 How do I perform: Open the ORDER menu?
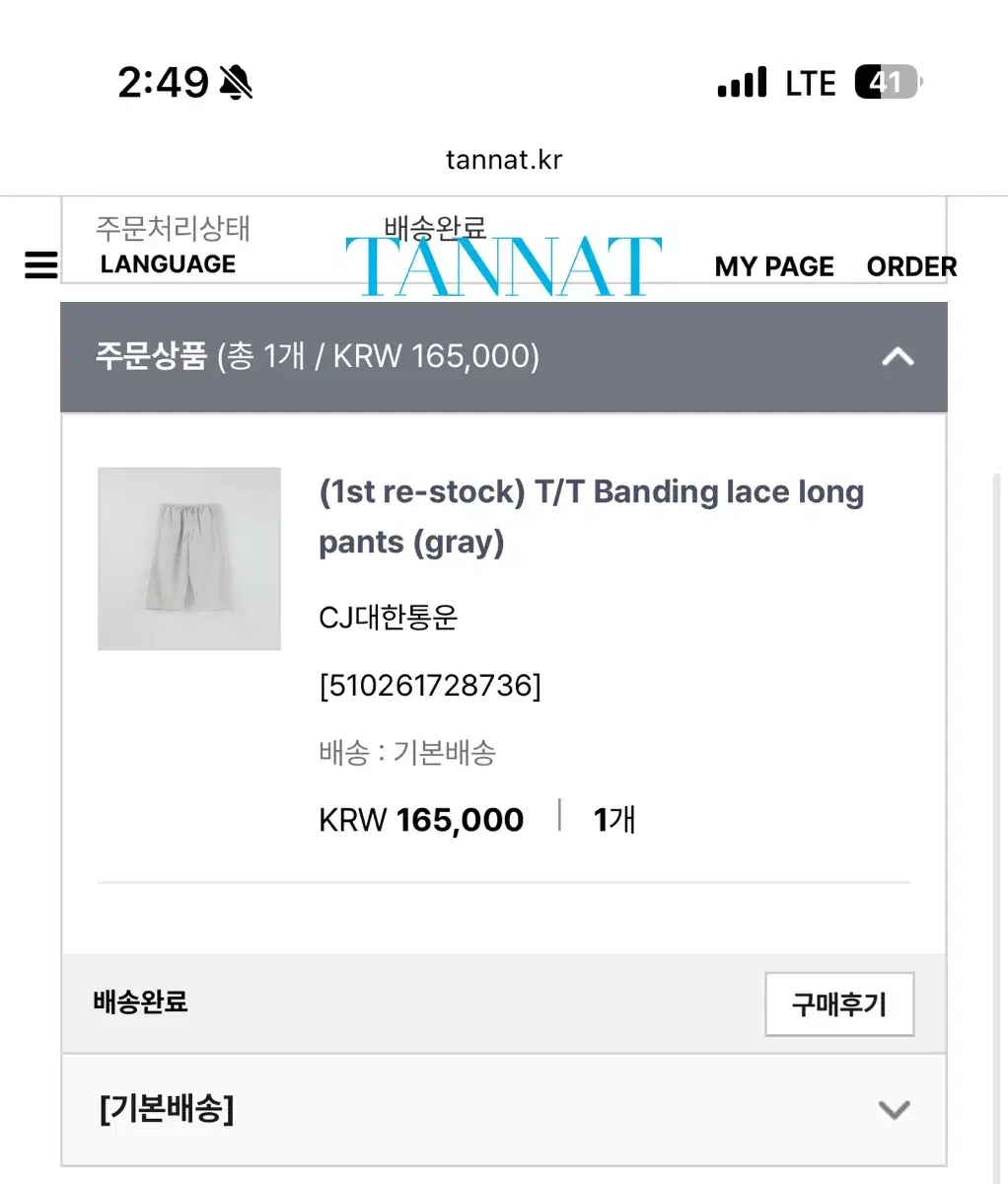click(x=910, y=265)
